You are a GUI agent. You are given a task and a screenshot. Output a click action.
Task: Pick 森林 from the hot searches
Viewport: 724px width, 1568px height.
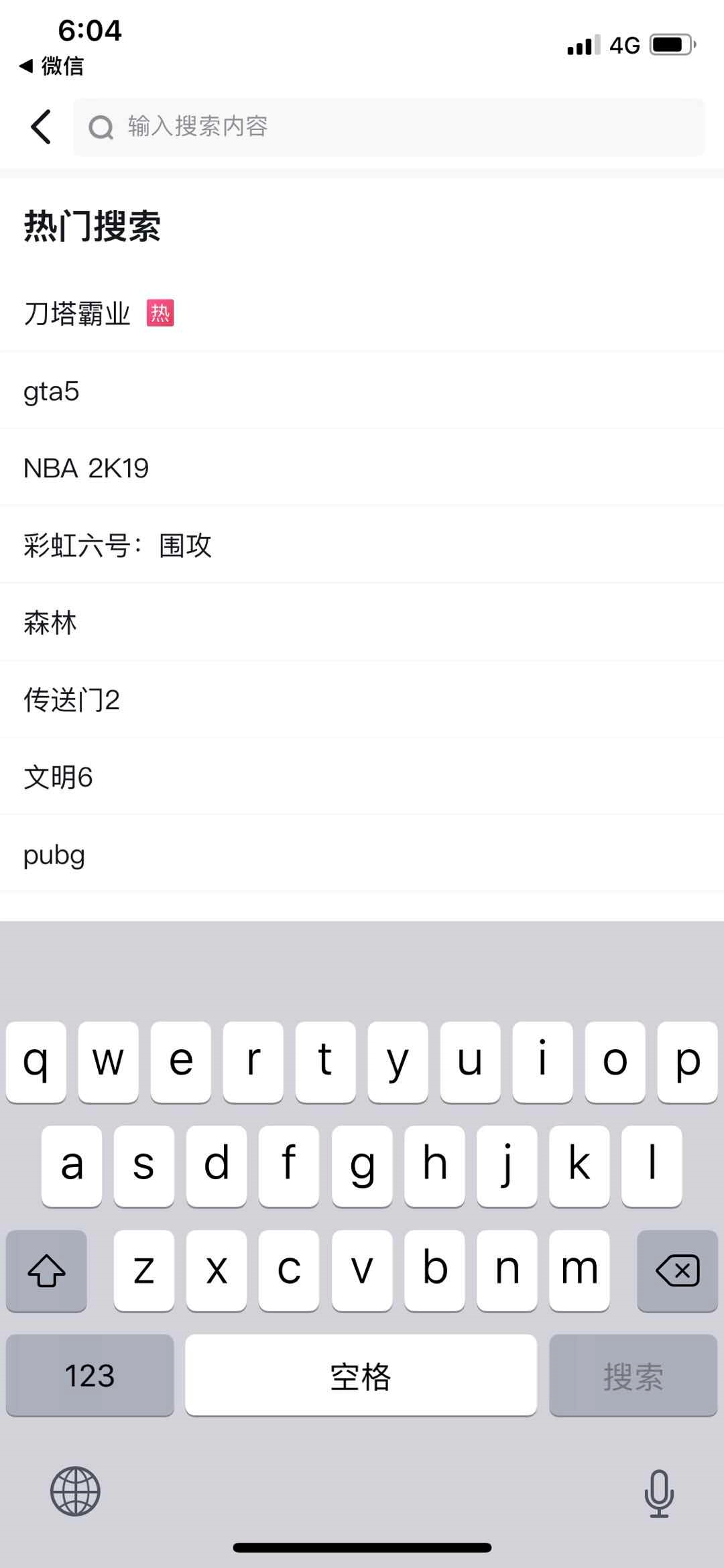tap(50, 623)
